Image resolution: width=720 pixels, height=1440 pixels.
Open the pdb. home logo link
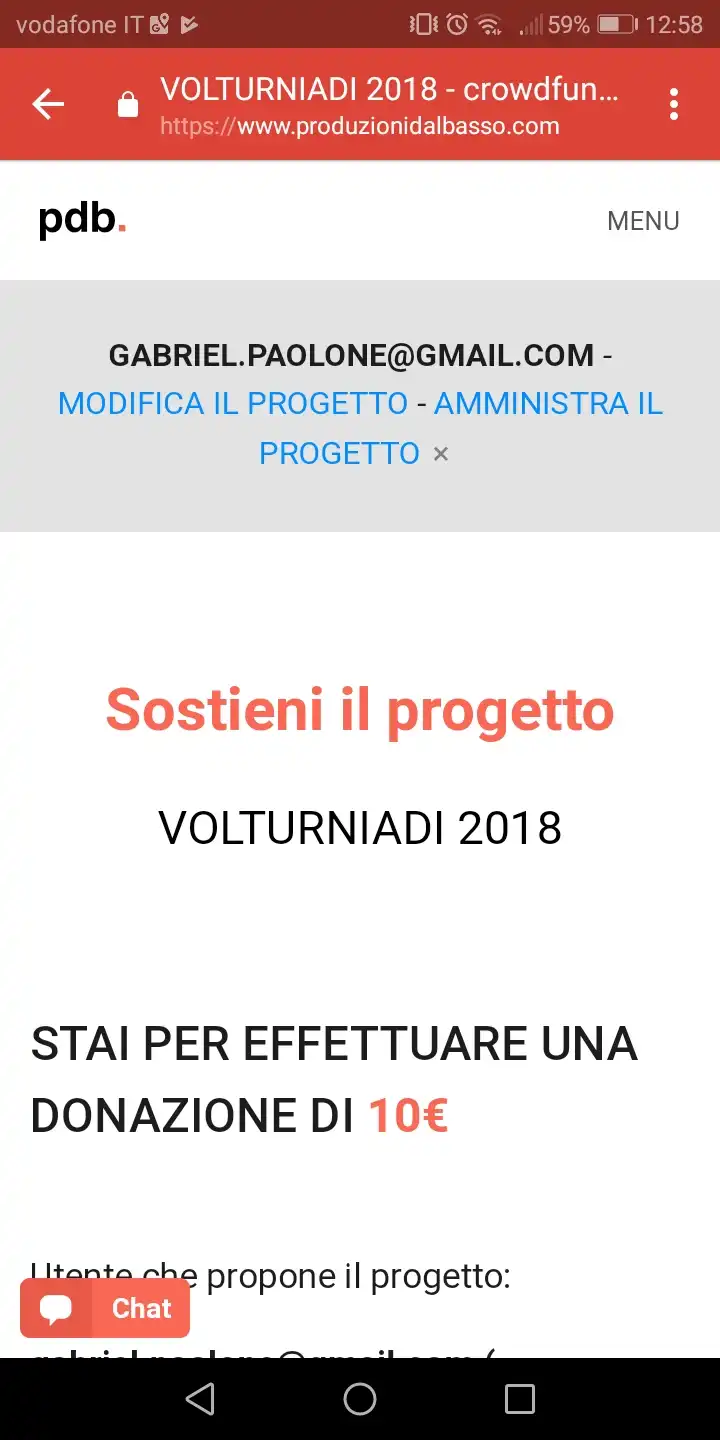(x=82, y=219)
